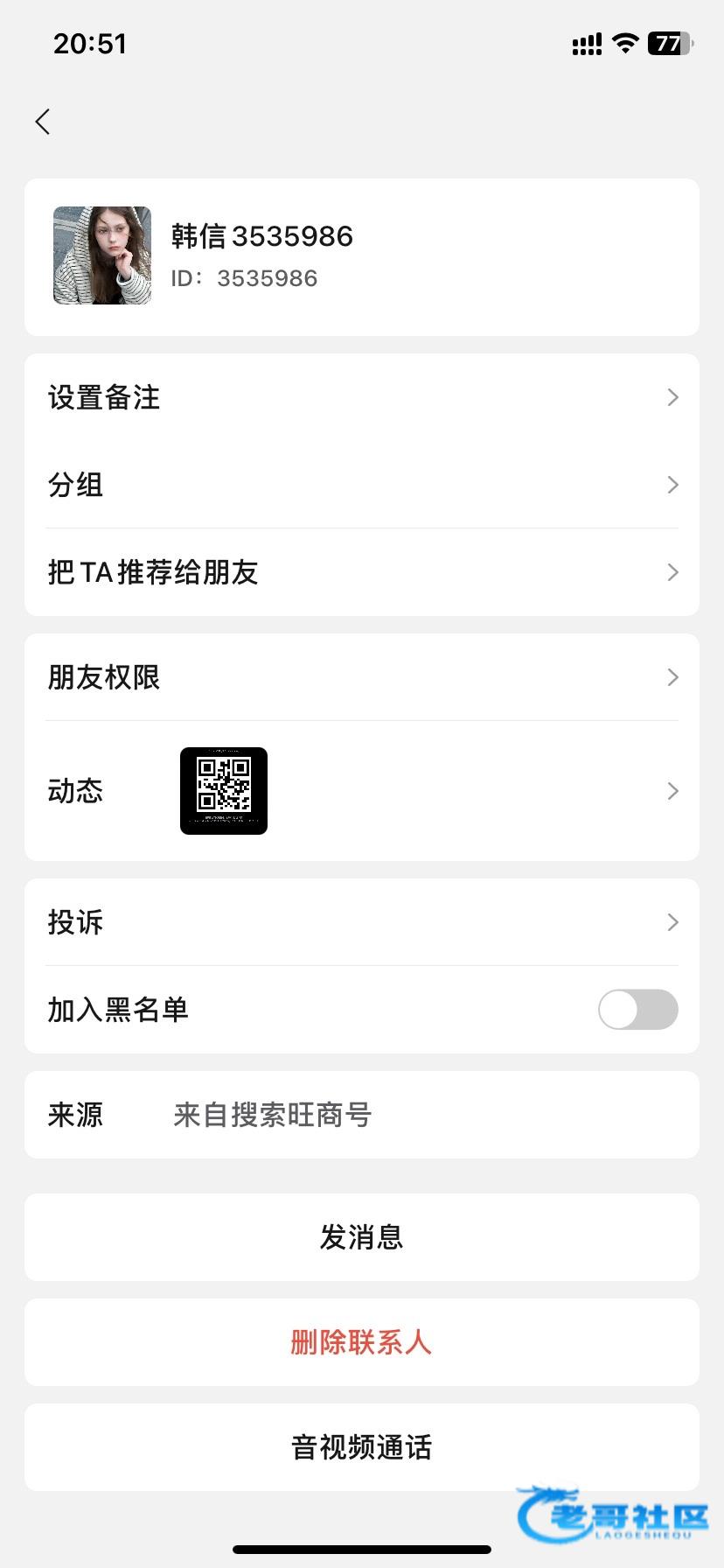Viewport: 724px width, 1568px height.
Task: View the contact's 动态 moments
Action: pos(362,791)
